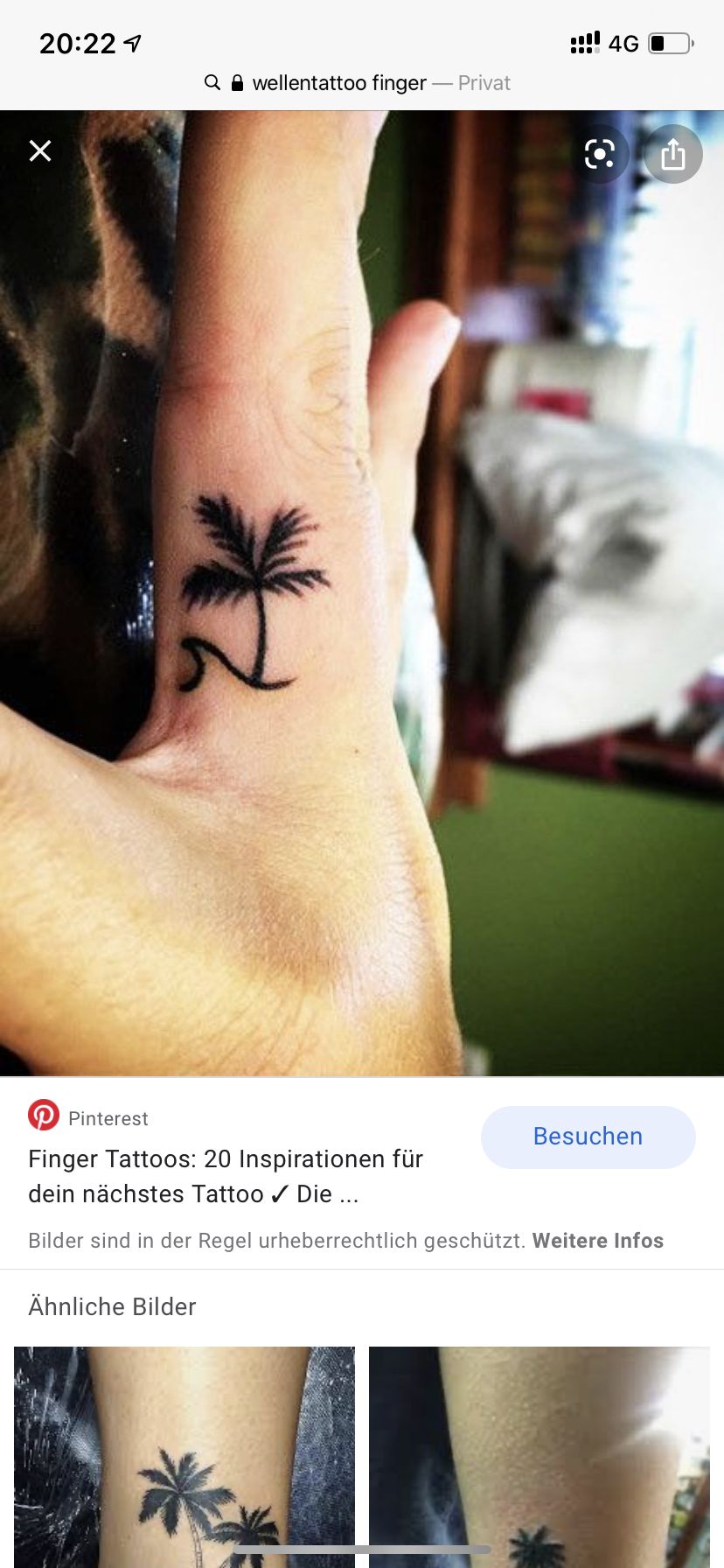Image resolution: width=724 pixels, height=1568 pixels.
Task: Tap the wellentattoo finger address bar
Action: click(357, 83)
